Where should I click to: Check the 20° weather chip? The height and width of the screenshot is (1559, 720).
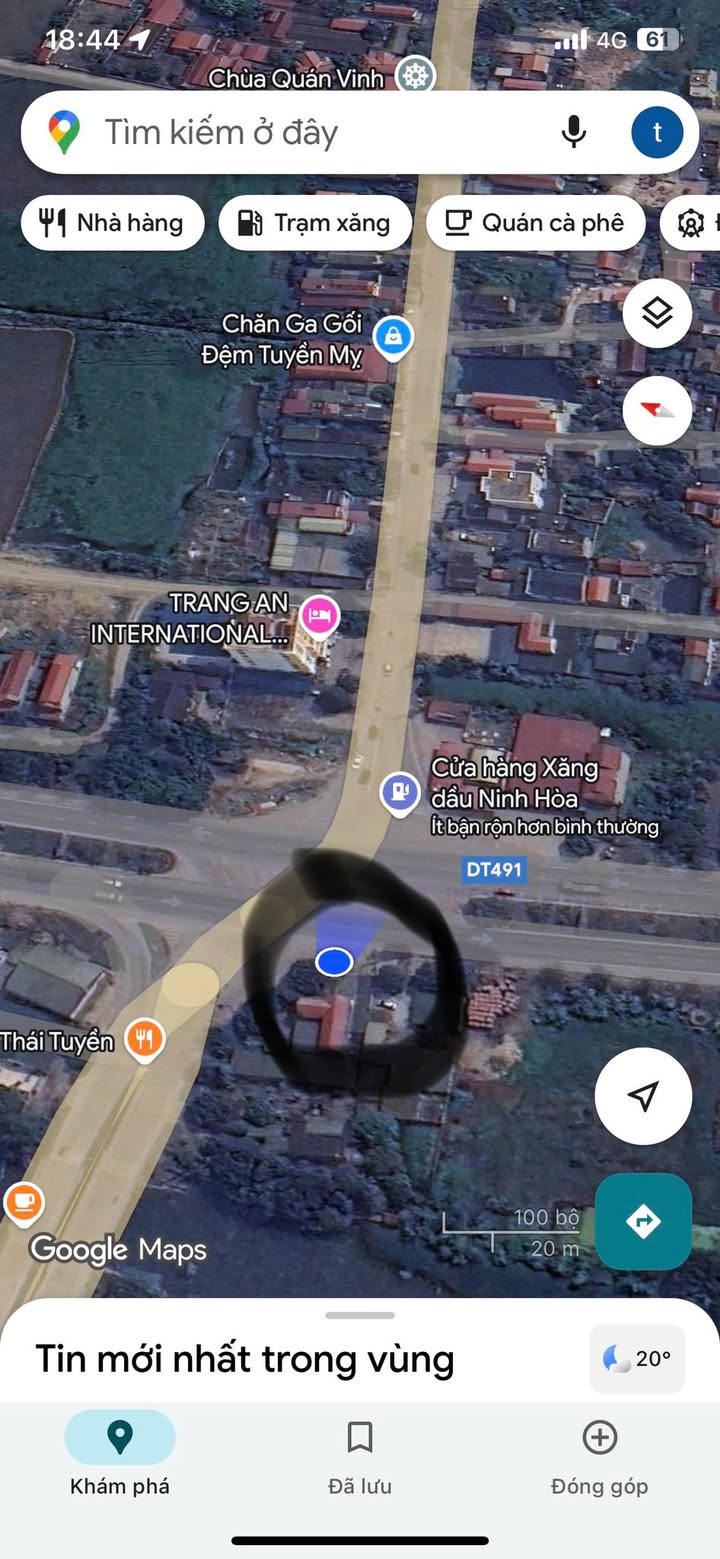pos(637,1359)
